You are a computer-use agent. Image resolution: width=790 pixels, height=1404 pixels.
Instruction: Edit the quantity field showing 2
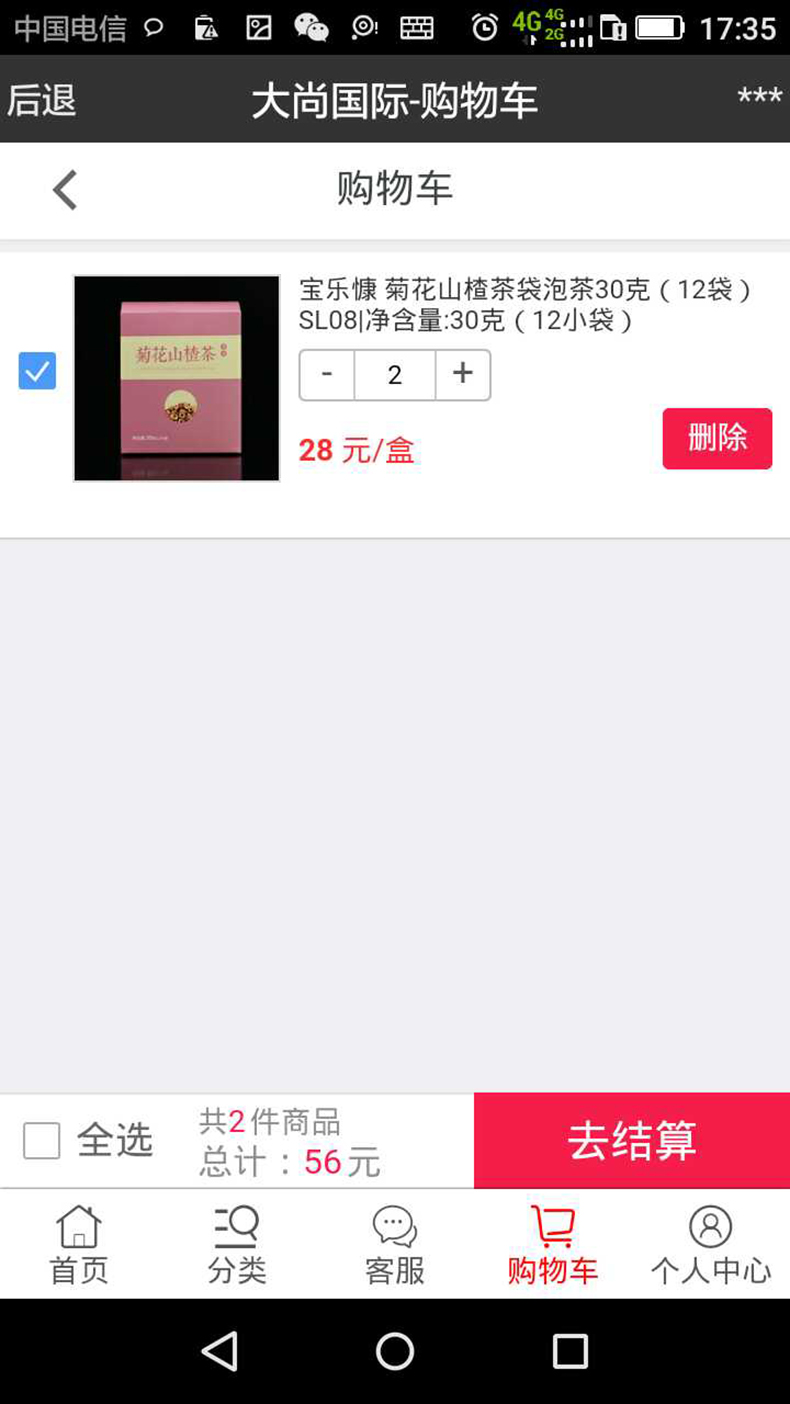(395, 375)
